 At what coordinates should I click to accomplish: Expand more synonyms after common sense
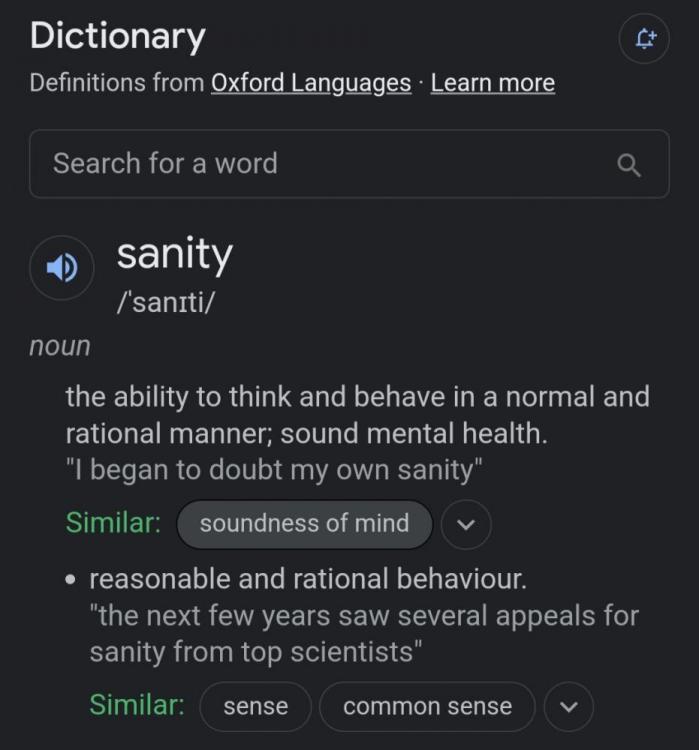[x=568, y=706]
